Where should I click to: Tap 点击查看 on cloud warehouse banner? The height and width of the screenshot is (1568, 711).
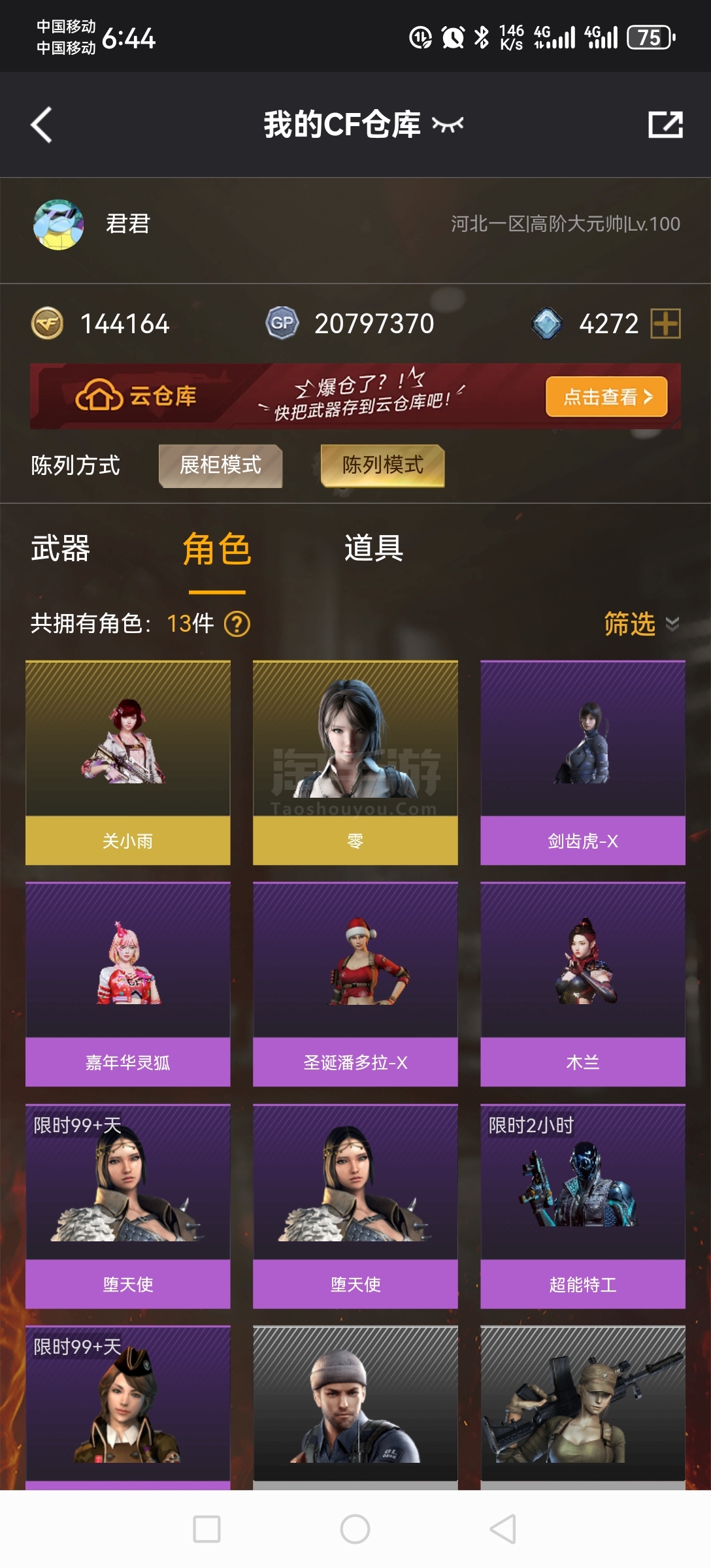606,397
